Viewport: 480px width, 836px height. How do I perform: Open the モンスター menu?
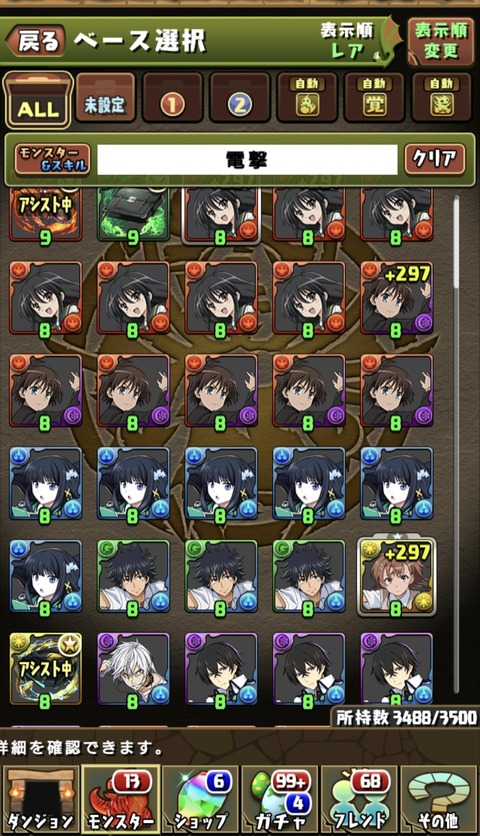(121, 800)
